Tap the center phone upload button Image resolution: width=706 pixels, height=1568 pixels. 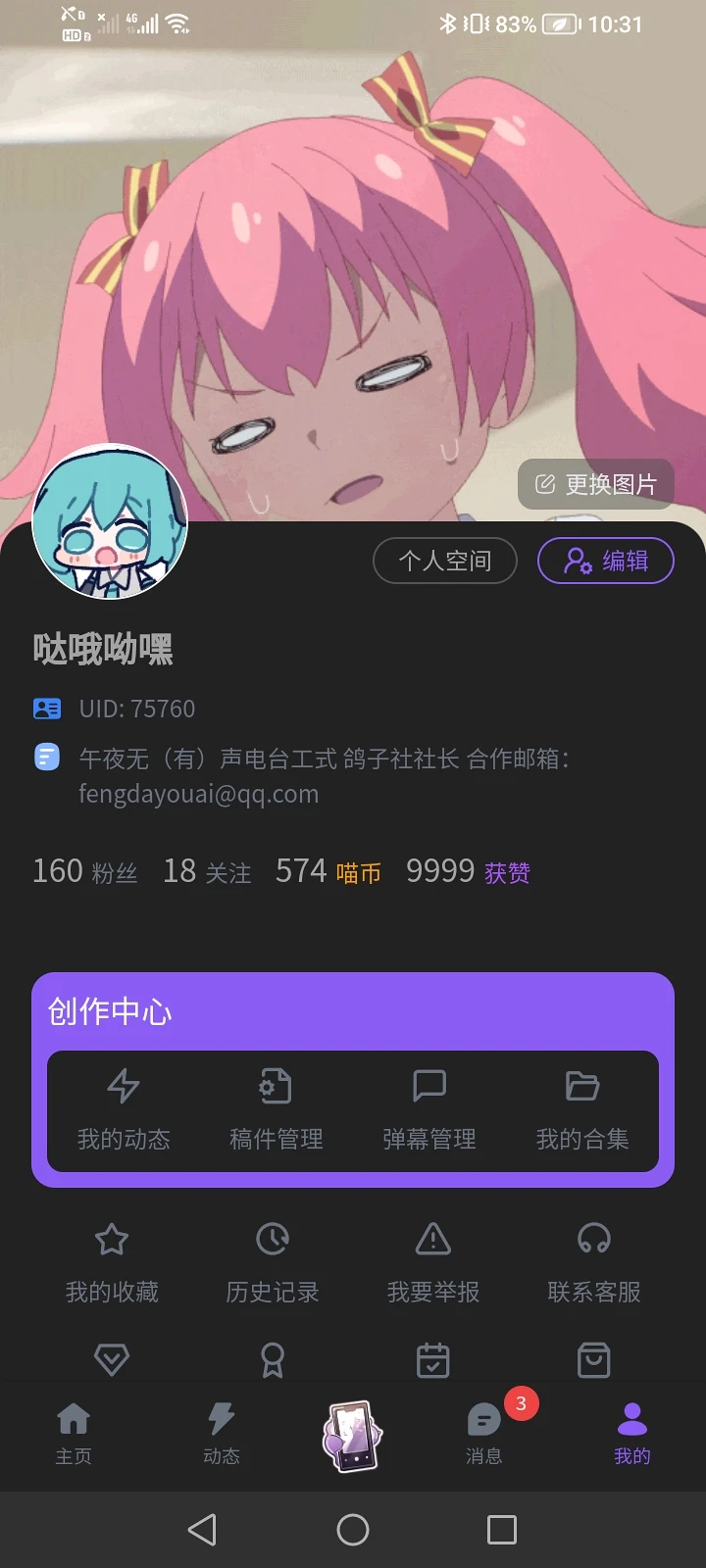pos(353,1434)
